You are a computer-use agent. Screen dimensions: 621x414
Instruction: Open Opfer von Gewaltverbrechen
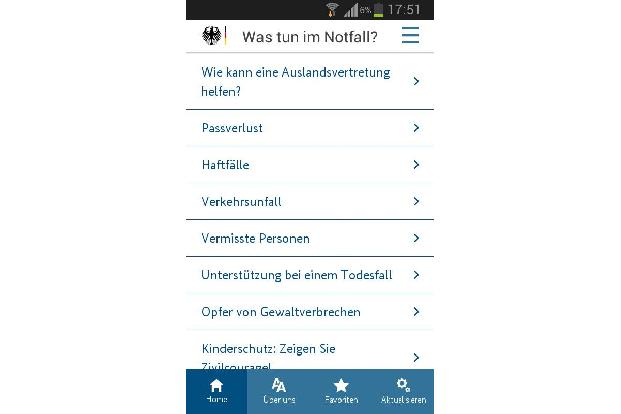pyautogui.click(x=309, y=312)
